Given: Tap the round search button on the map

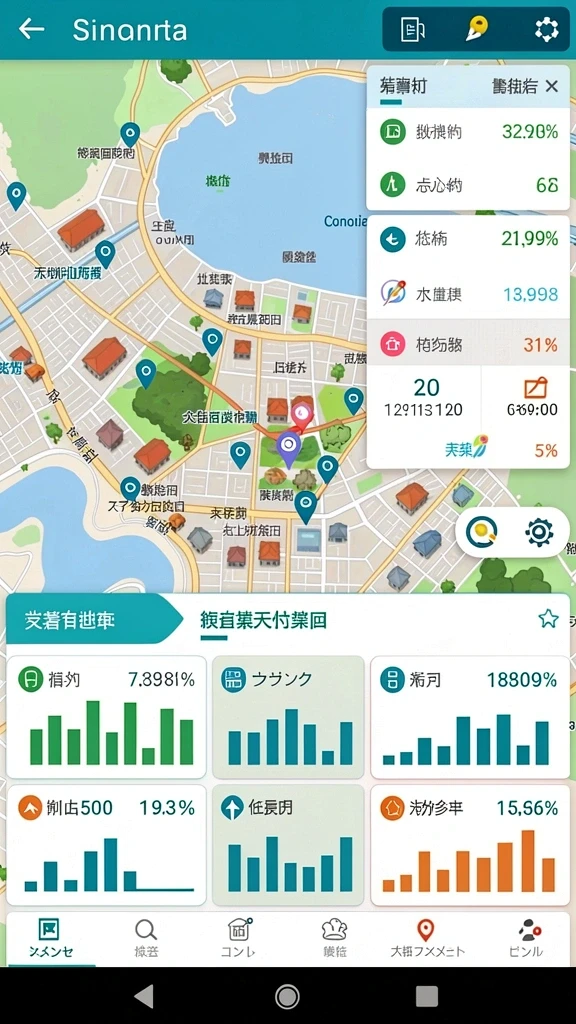Looking at the screenshot, I should click(x=481, y=532).
